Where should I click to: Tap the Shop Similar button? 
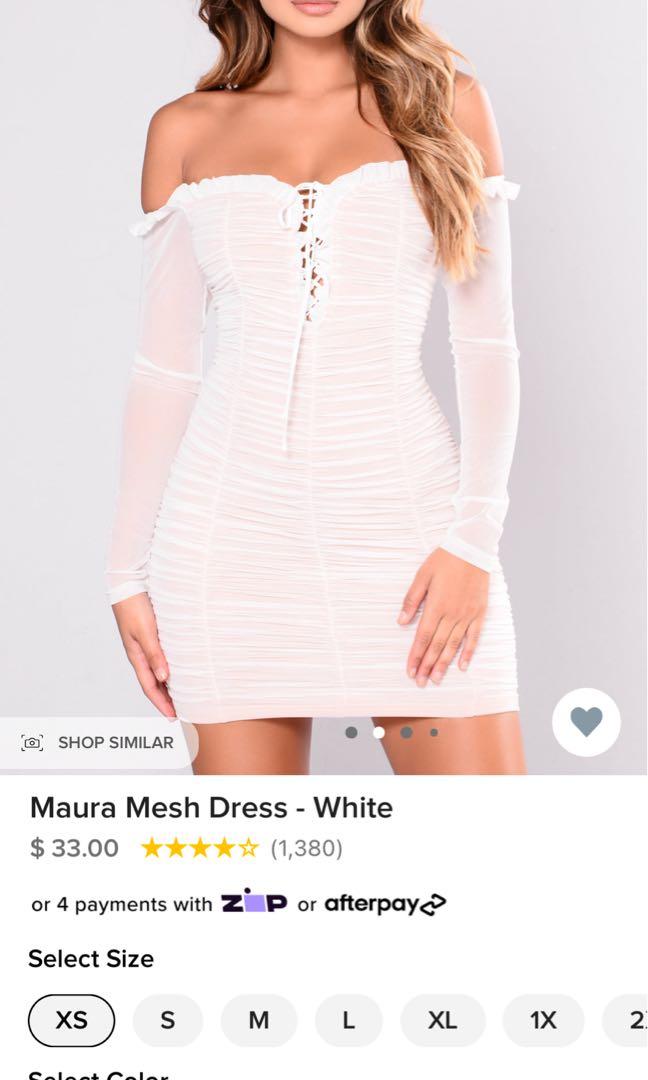[98, 743]
